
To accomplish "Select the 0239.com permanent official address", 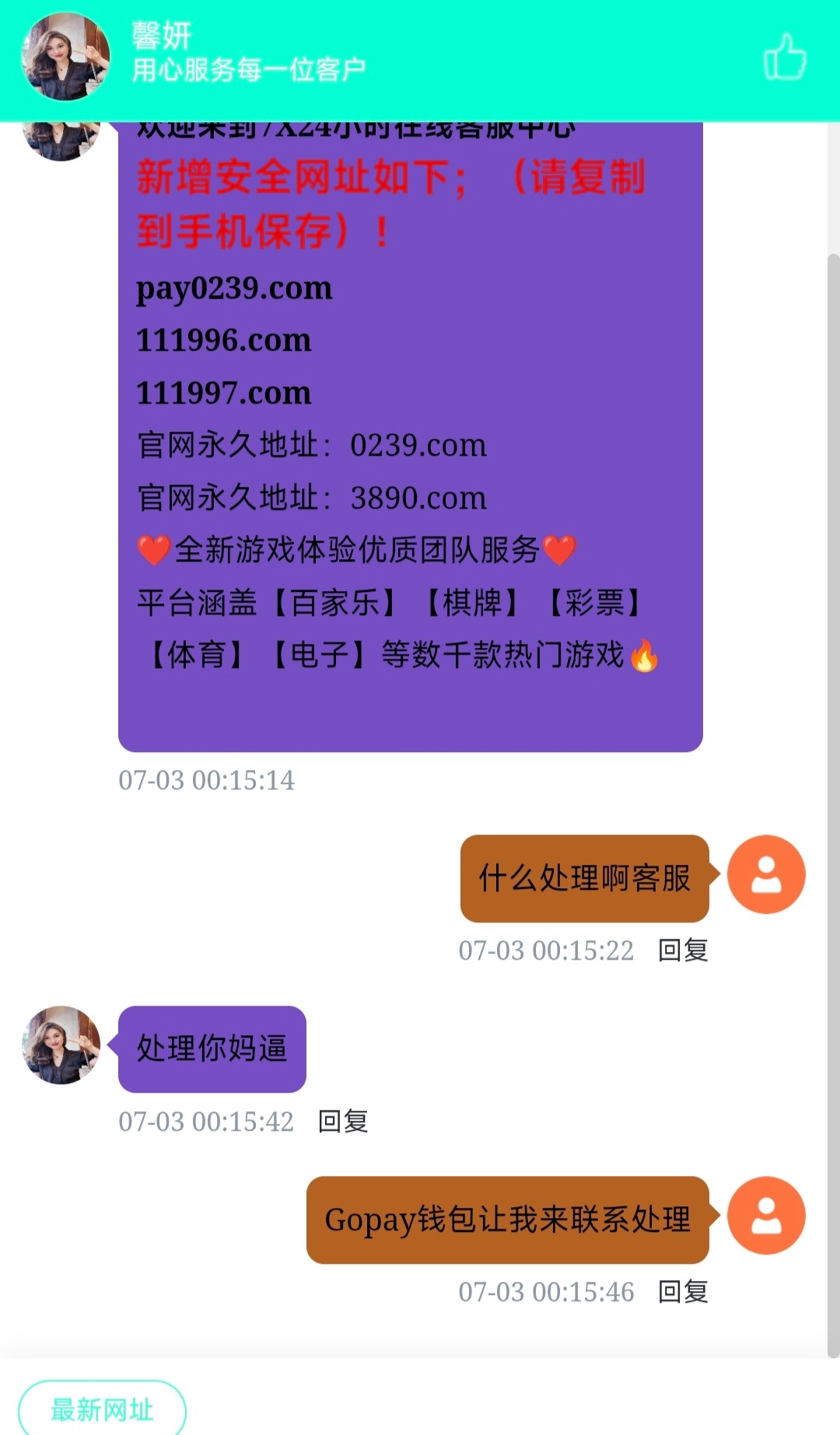I will coord(418,446).
